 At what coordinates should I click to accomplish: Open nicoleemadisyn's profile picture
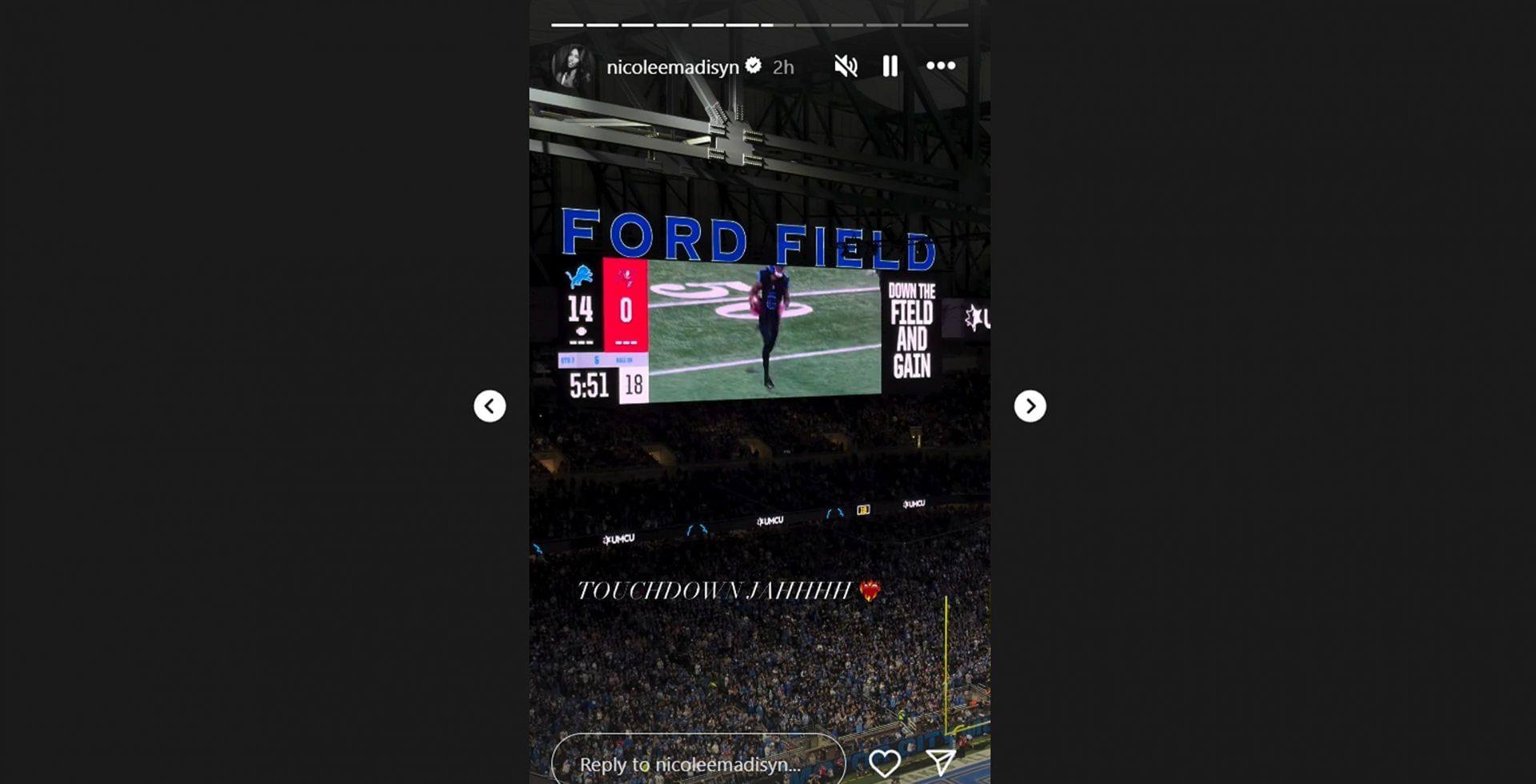(573, 66)
